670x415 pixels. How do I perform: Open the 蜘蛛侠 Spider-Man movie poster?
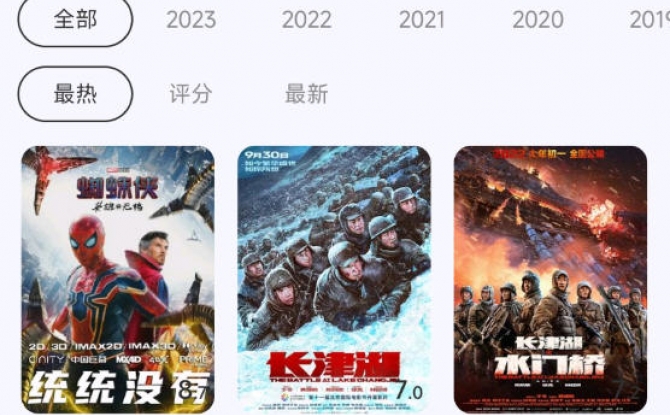(x=118, y=280)
